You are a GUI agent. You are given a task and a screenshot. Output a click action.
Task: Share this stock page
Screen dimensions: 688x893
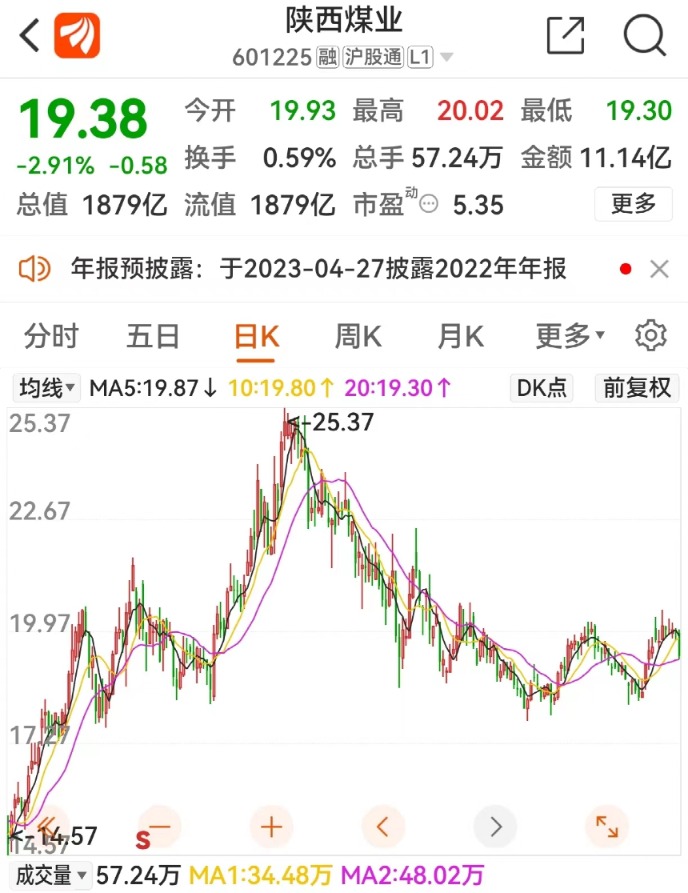point(565,35)
